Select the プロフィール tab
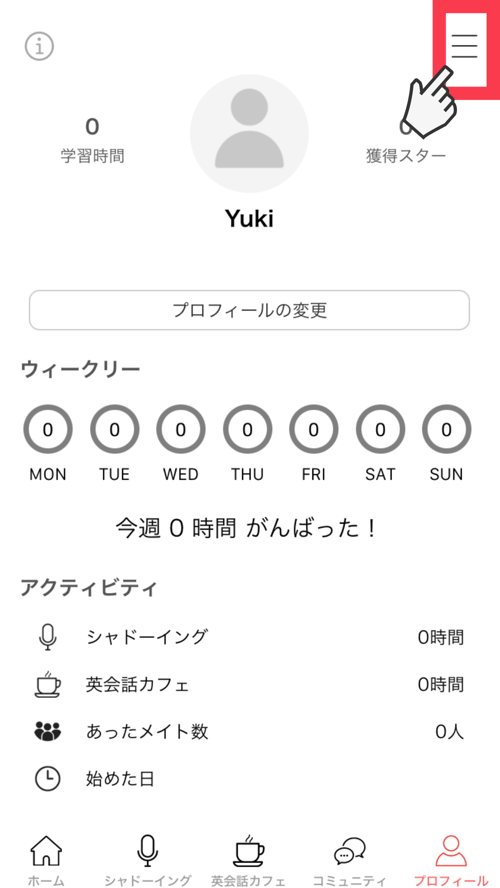 451,860
